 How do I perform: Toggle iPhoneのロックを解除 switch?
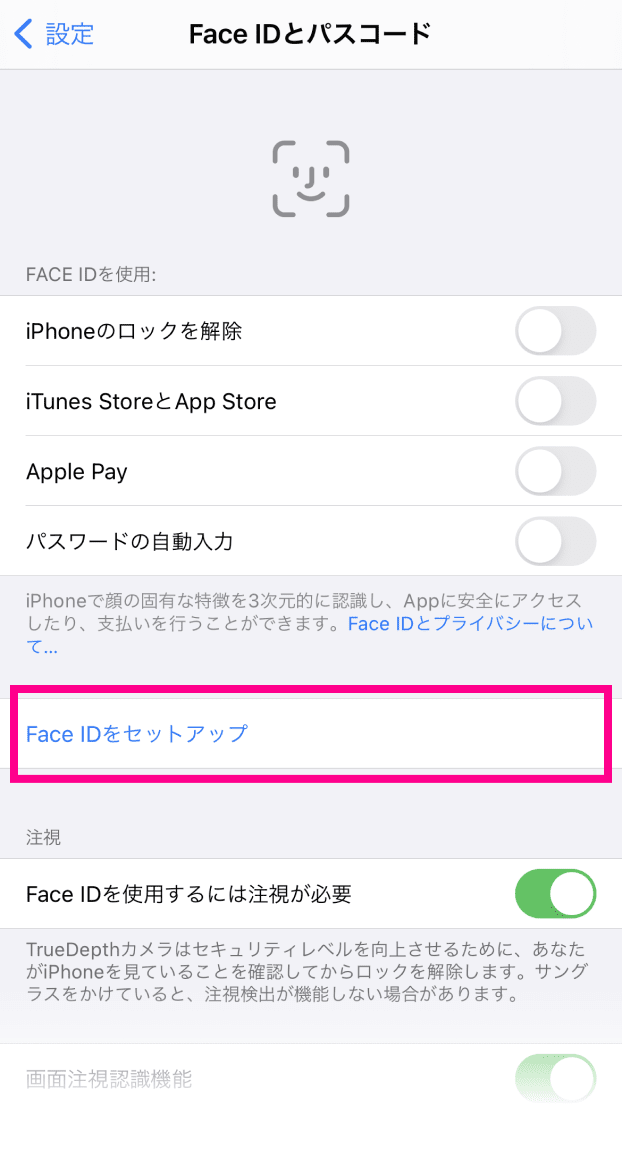[x=555, y=331]
